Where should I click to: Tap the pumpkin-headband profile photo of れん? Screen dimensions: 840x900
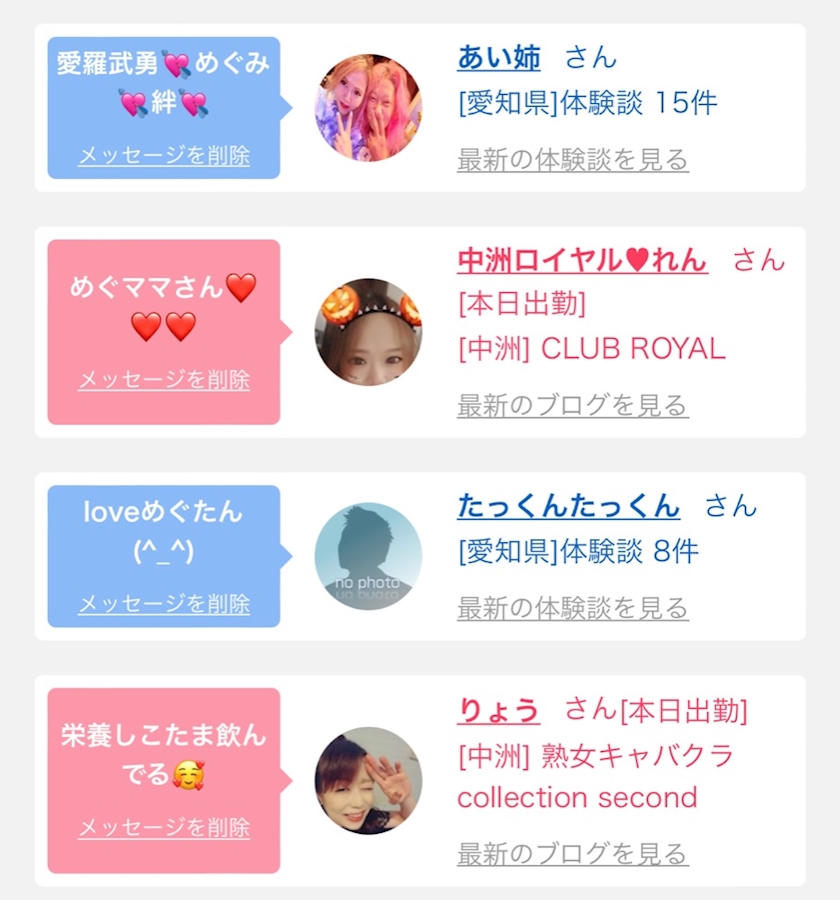point(369,332)
